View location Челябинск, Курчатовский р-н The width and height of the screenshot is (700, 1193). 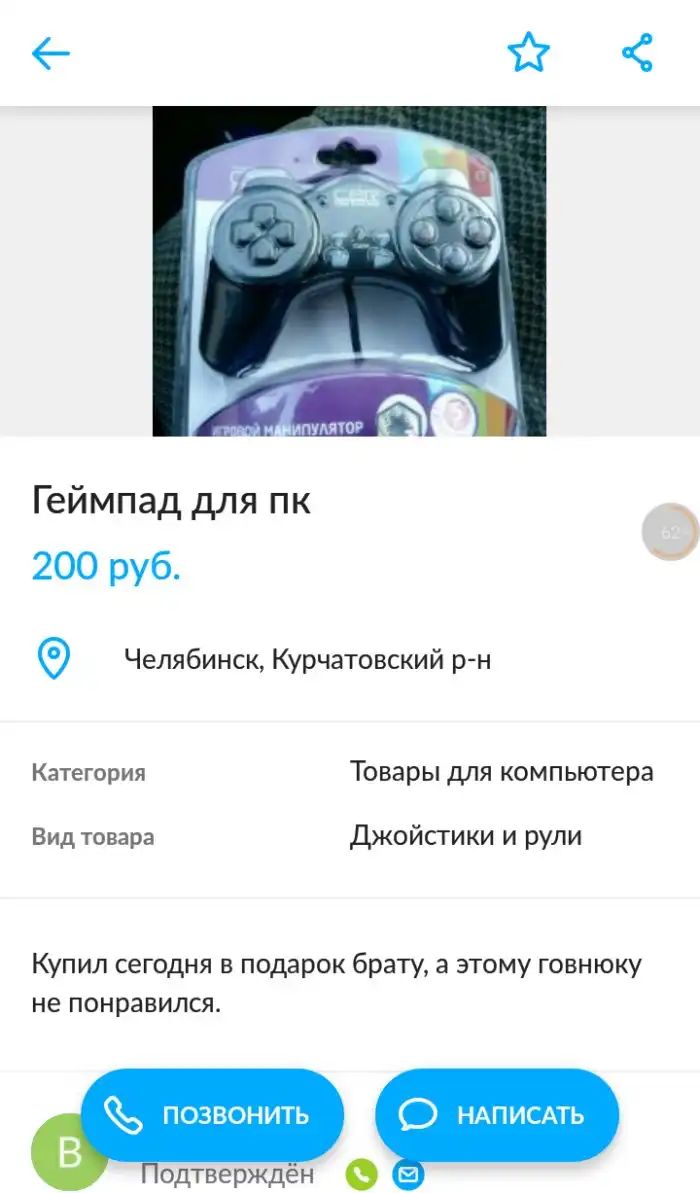[307, 660]
